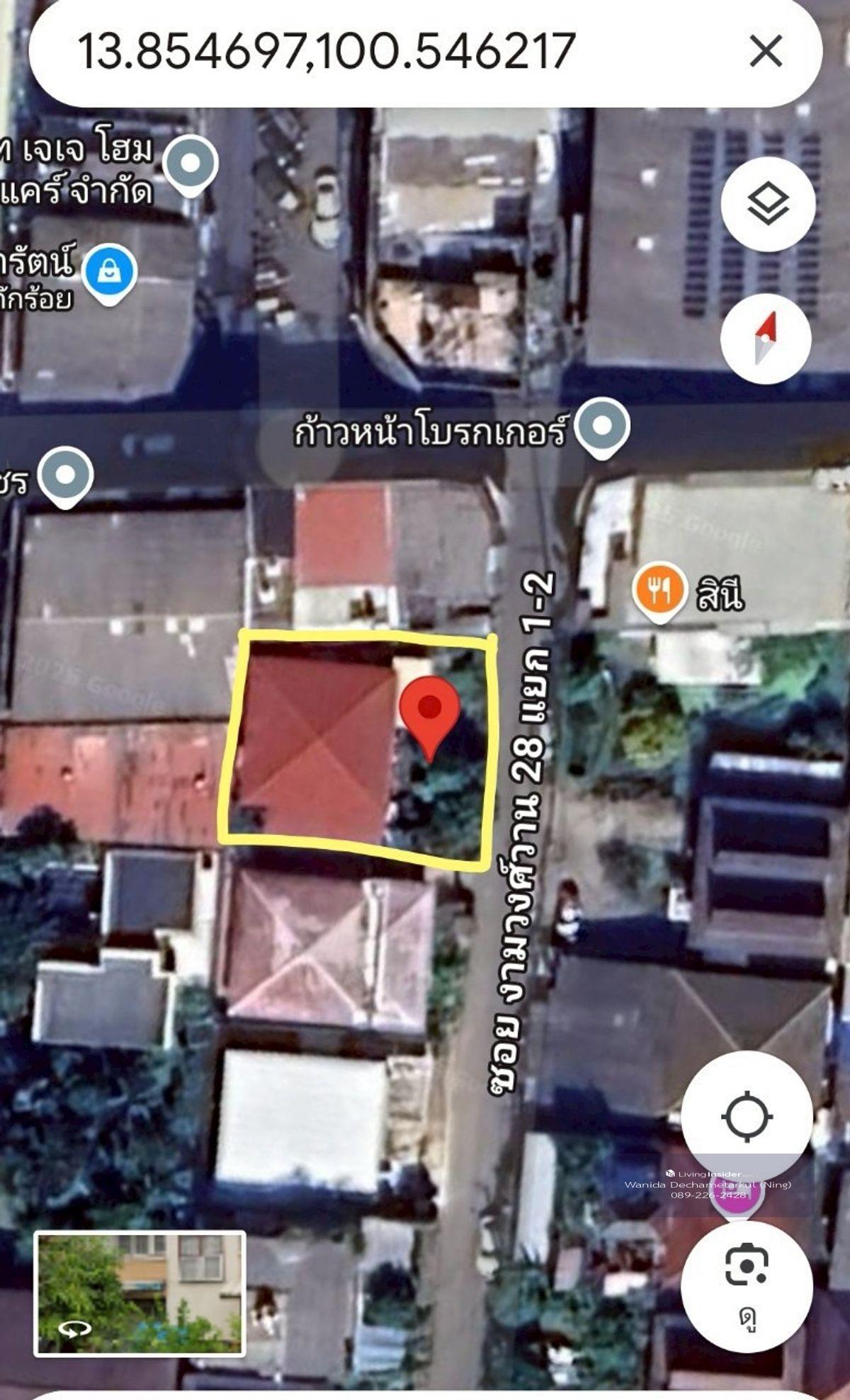Open the สินี restaurant marker
850x1400 pixels.
tap(659, 590)
